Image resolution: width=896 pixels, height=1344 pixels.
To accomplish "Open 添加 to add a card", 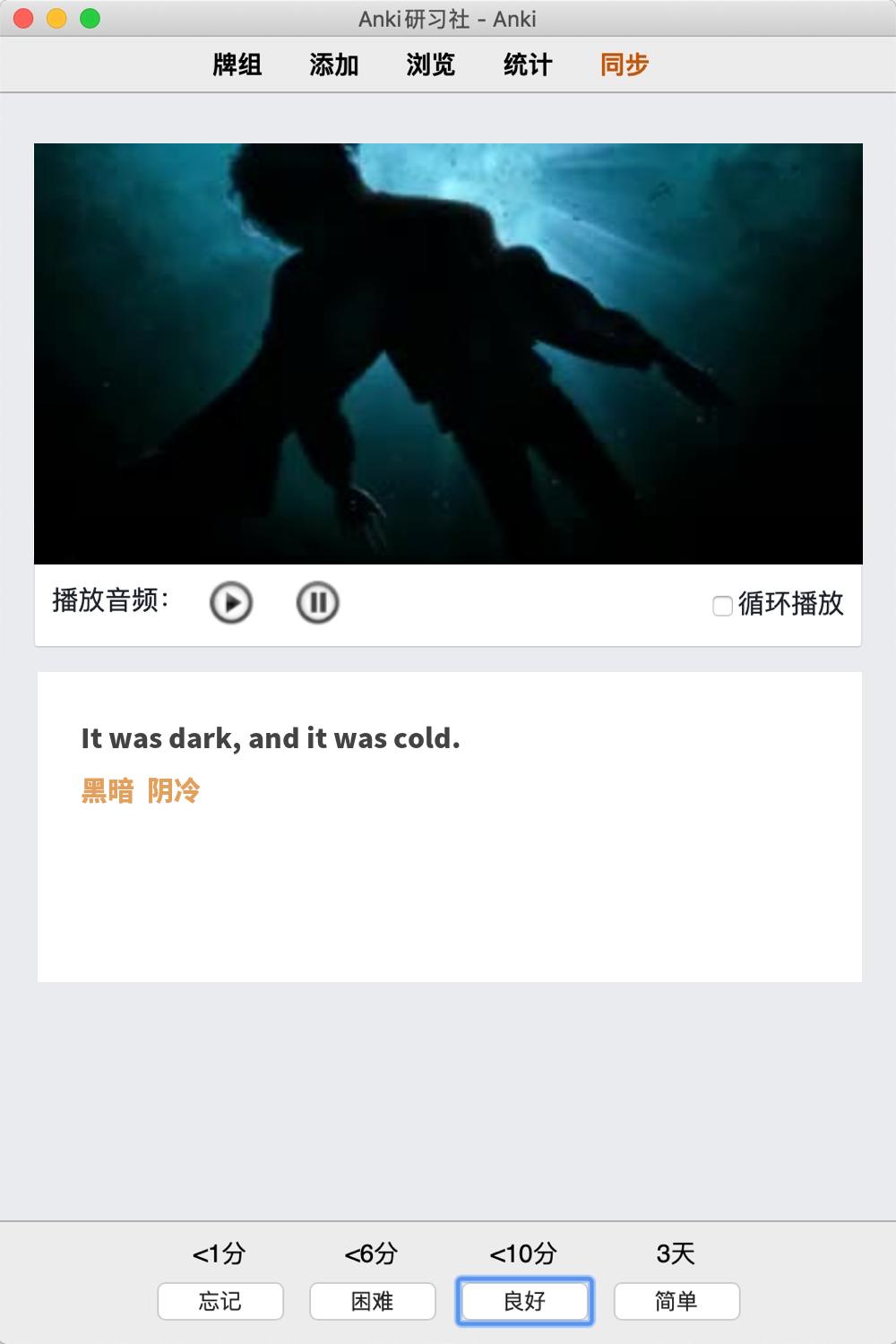I will [x=334, y=65].
